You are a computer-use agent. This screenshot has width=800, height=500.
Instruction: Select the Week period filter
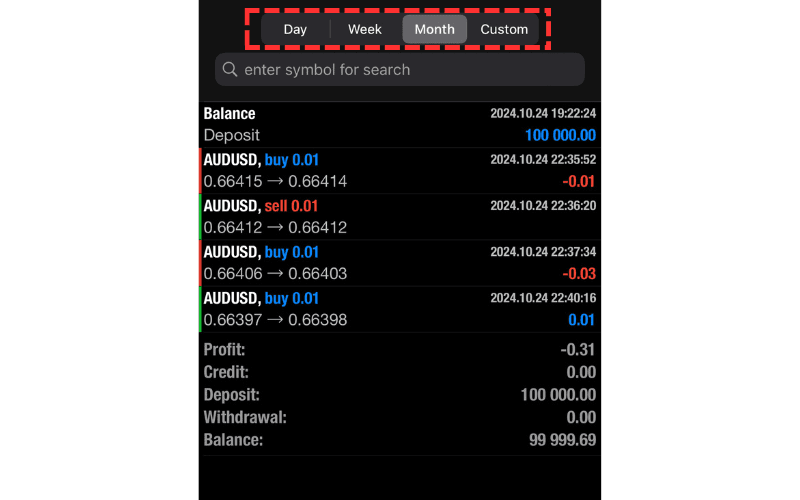click(365, 29)
